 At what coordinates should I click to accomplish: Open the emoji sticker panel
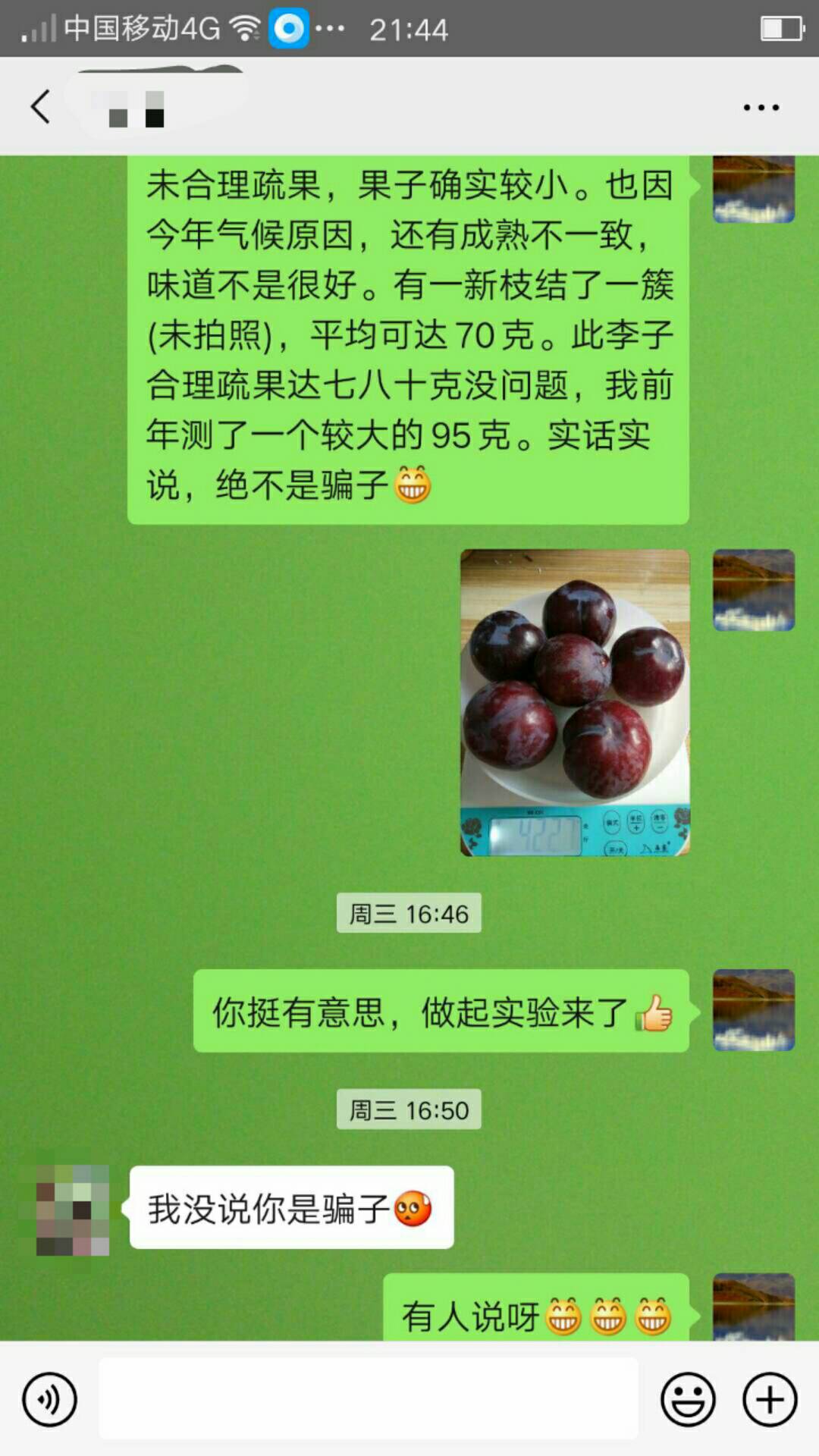coord(688,1399)
